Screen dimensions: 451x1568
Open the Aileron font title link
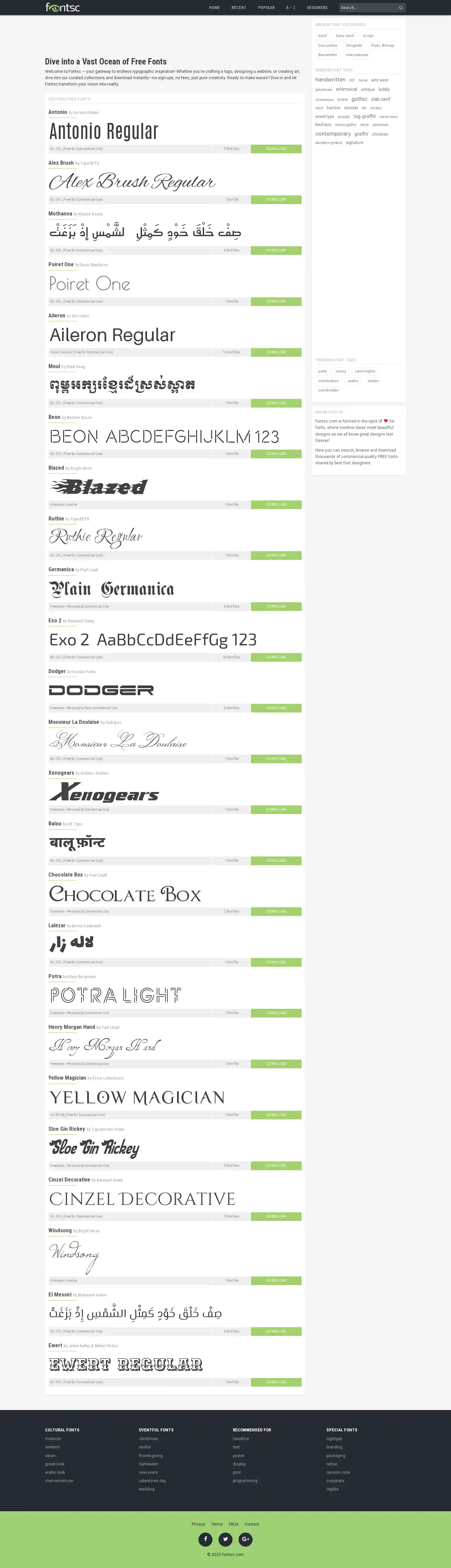tap(56, 315)
